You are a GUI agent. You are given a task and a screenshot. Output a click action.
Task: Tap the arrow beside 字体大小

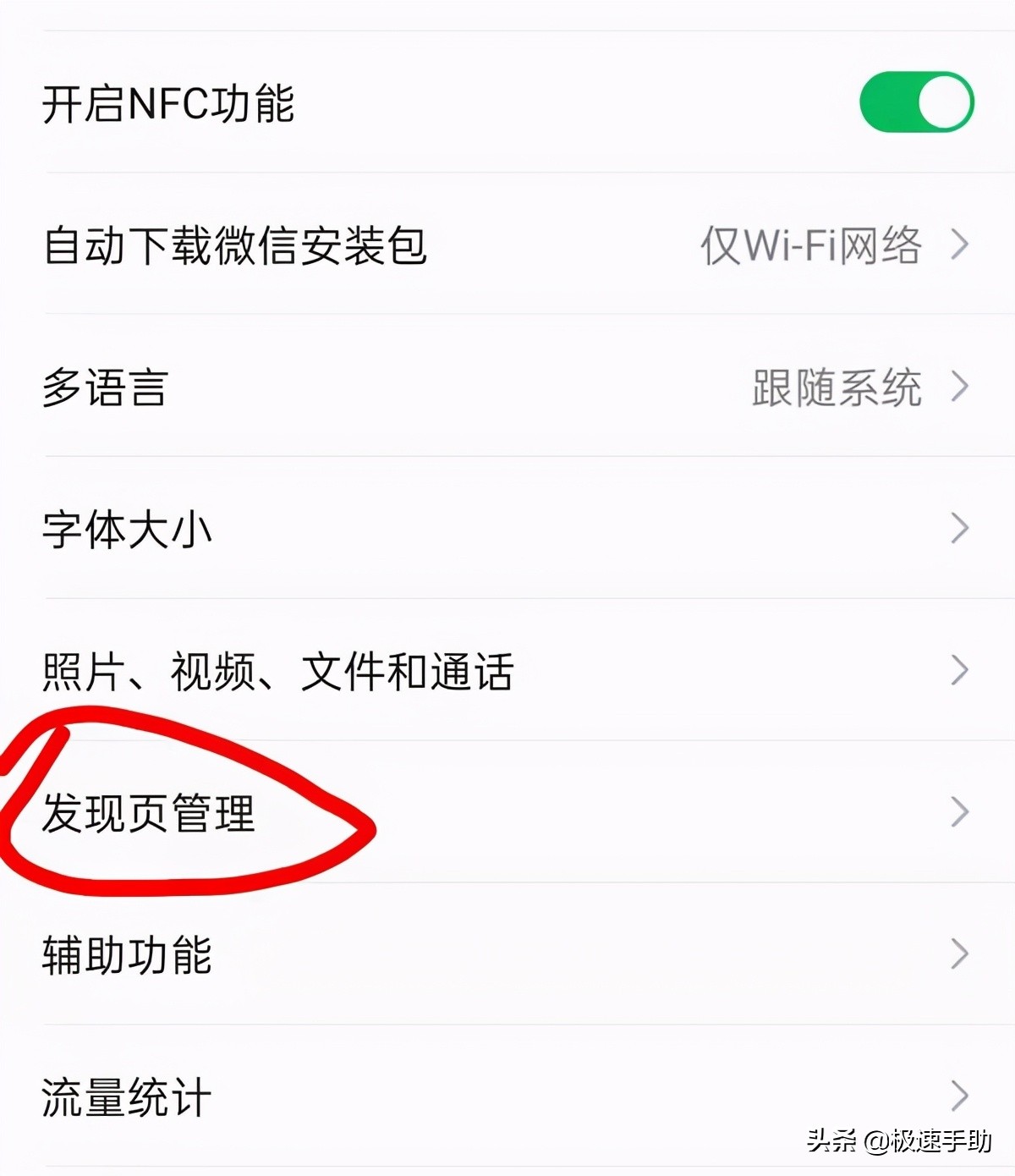tap(960, 527)
